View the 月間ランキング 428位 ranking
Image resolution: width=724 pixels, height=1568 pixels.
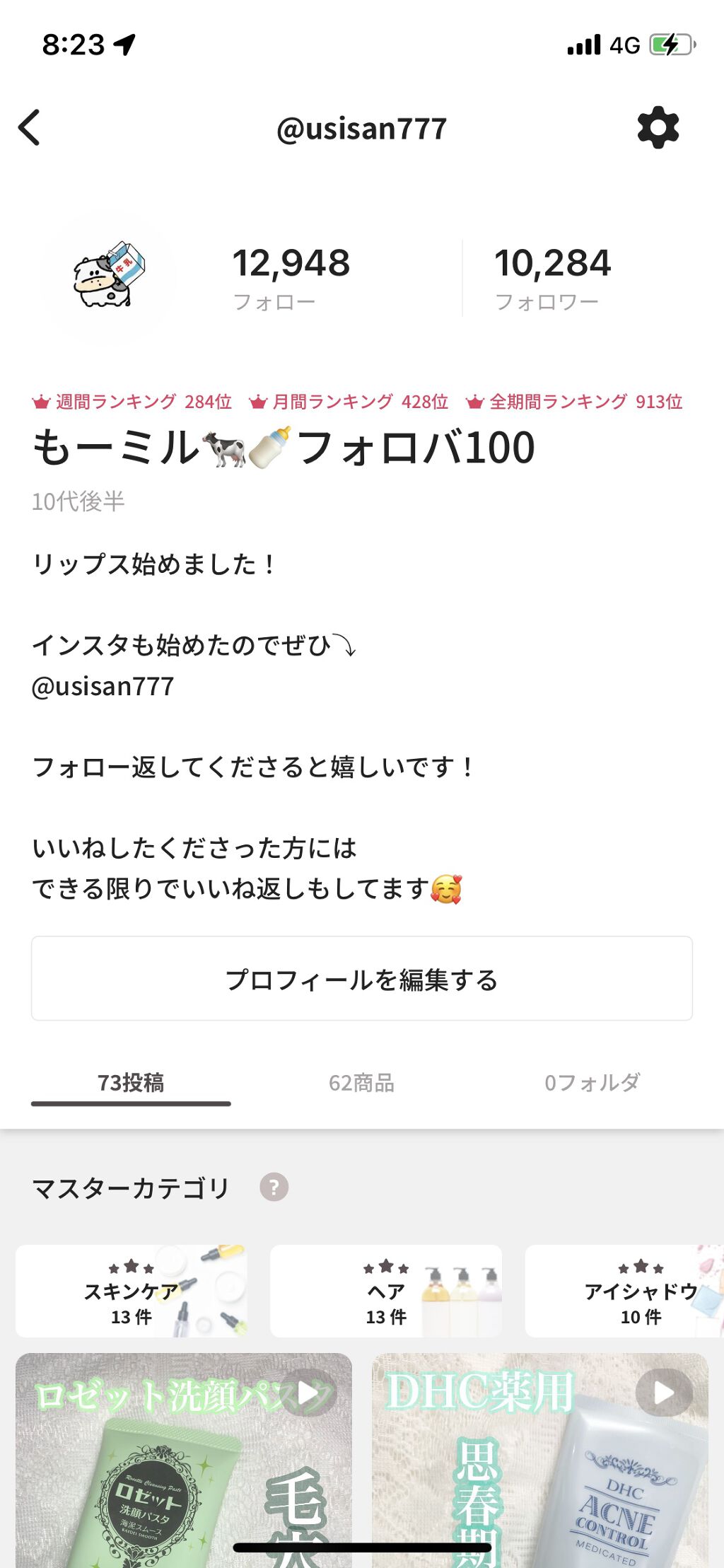349,401
